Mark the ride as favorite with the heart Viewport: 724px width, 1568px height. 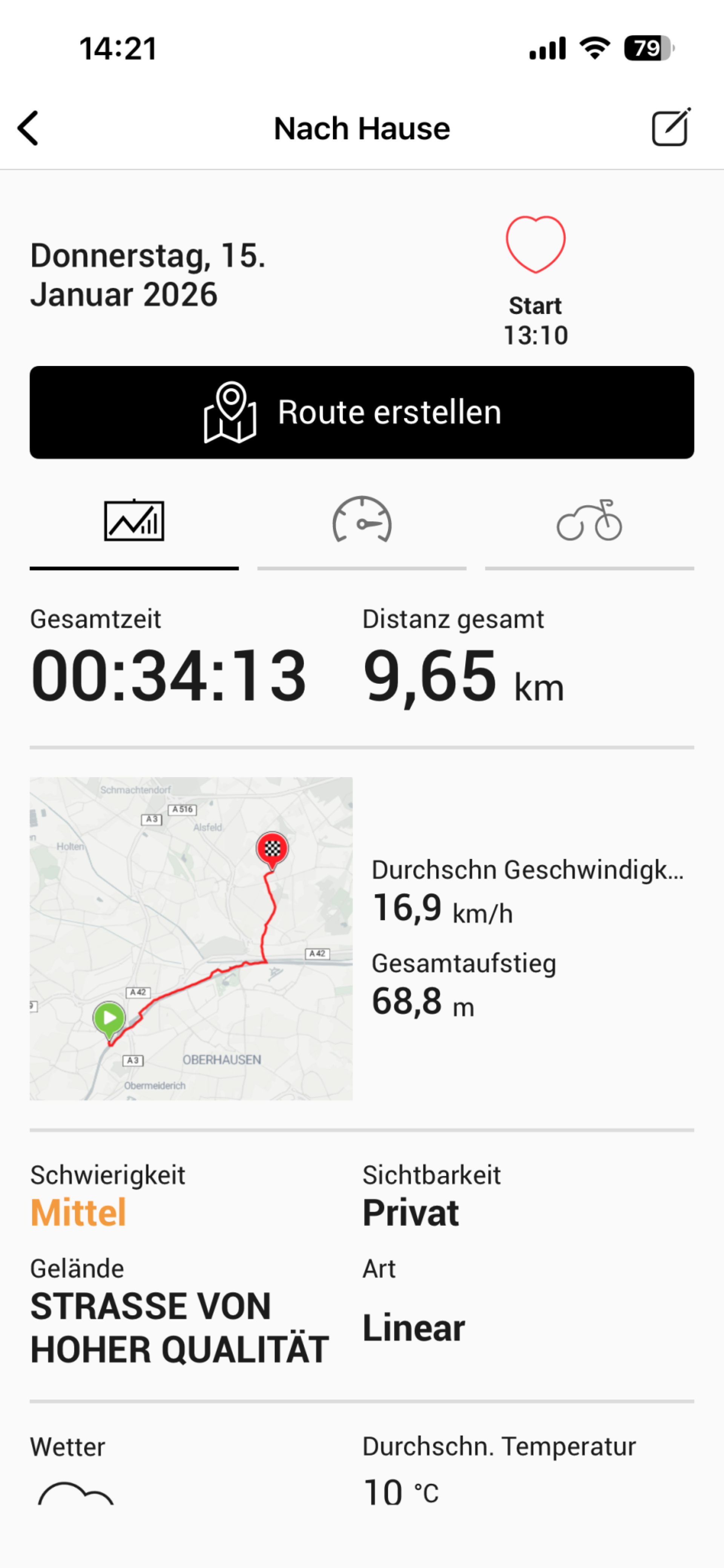point(535,244)
